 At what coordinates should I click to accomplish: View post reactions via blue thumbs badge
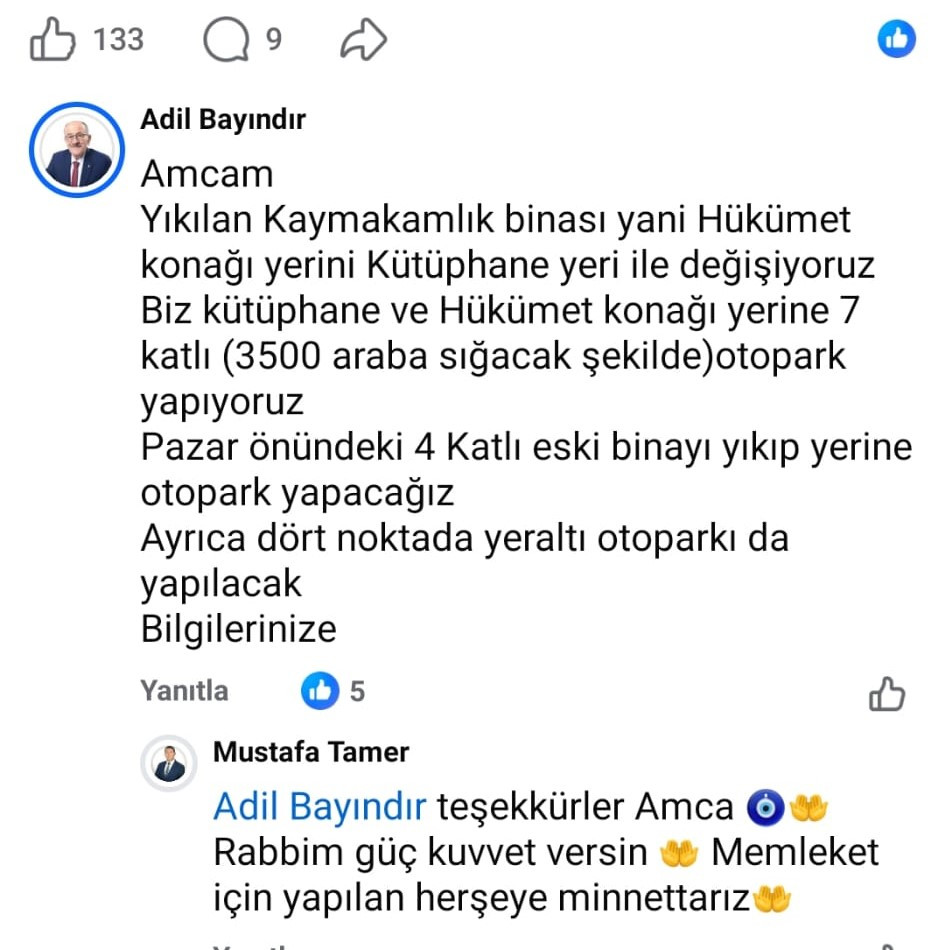(897, 39)
